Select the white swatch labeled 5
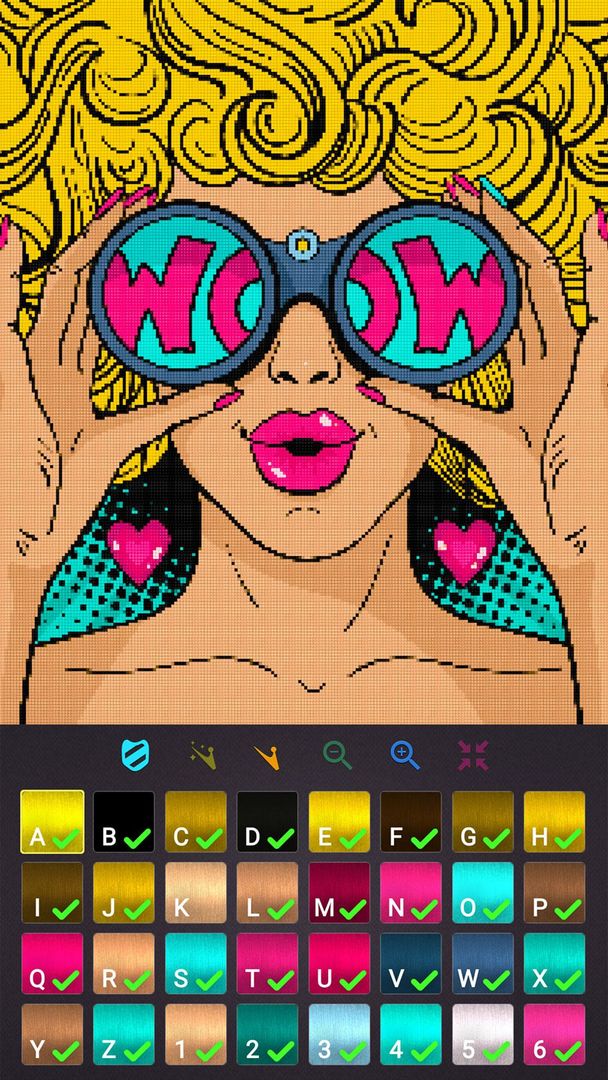The image size is (608, 1080). click(482, 1035)
